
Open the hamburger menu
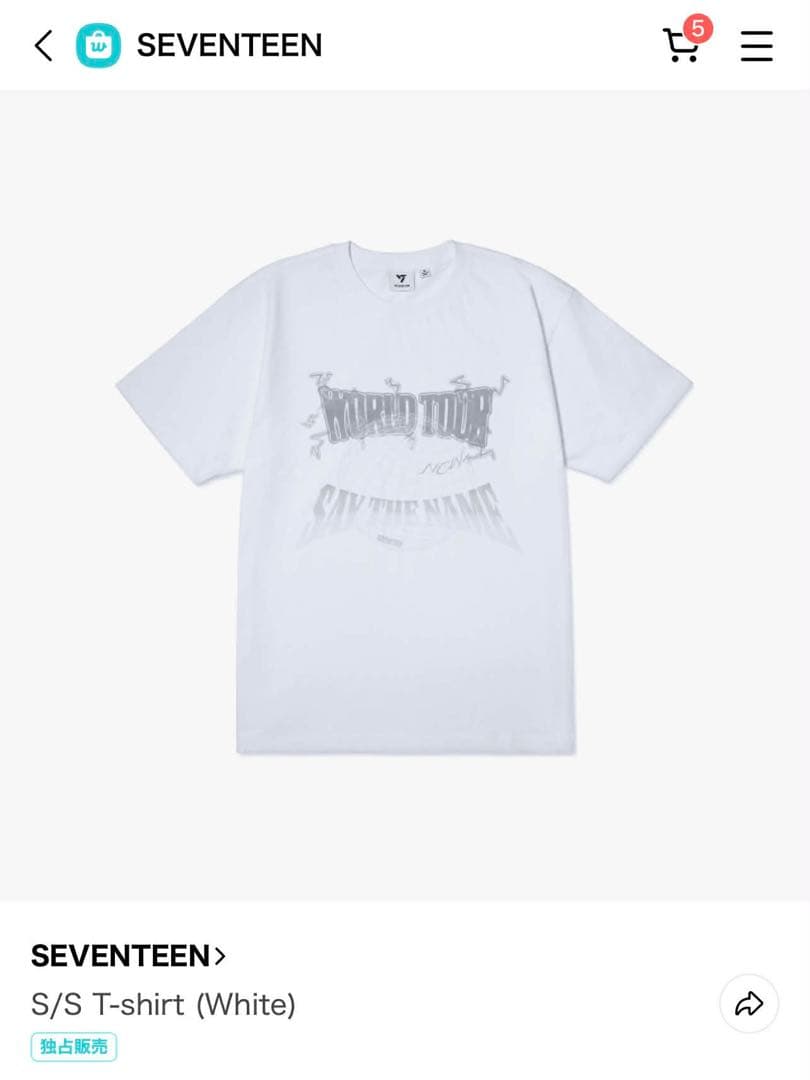(756, 46)
